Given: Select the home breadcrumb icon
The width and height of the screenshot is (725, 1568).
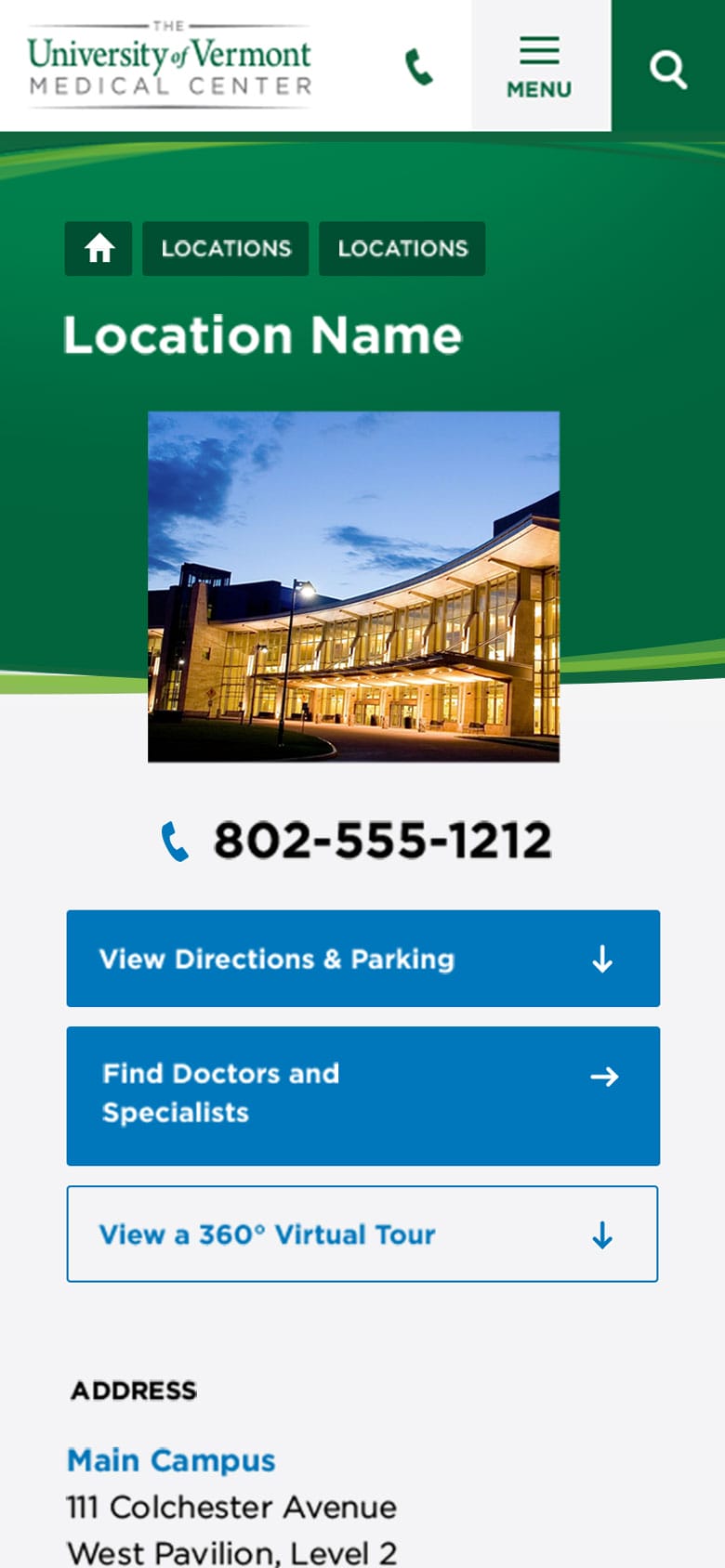Looking at the screenshot, I should [98, 248].
